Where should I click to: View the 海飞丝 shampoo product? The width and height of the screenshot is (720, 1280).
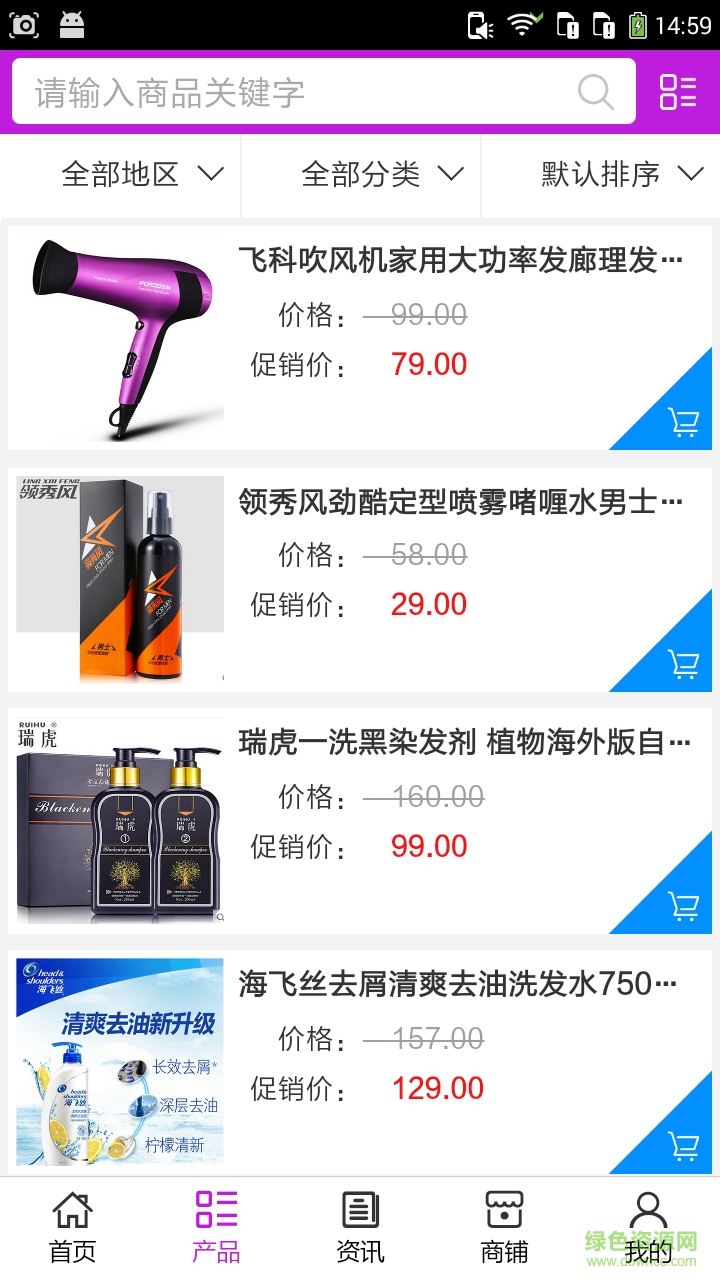coord(458,984)
